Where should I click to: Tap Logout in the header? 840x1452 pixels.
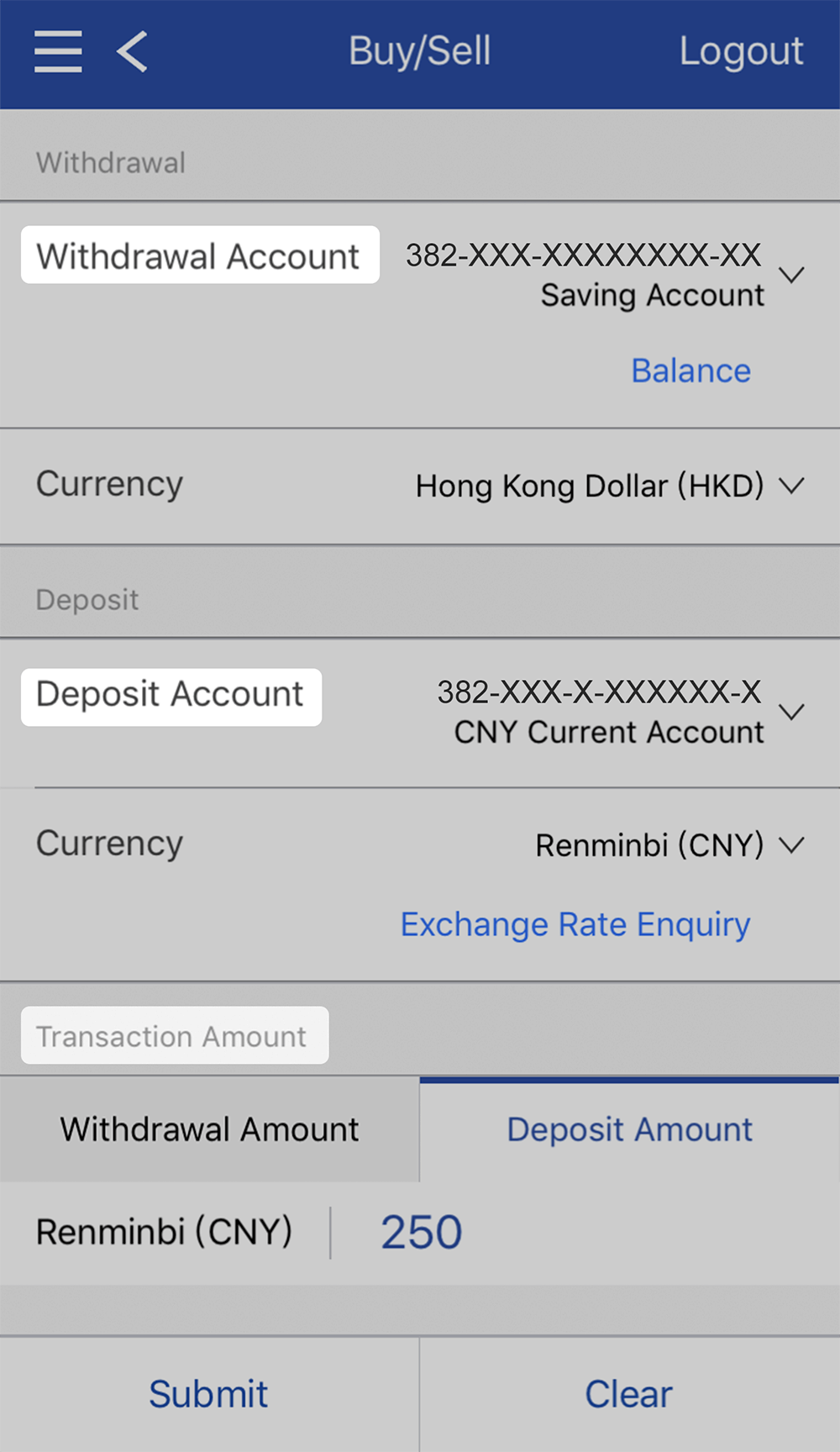point(741,52)
